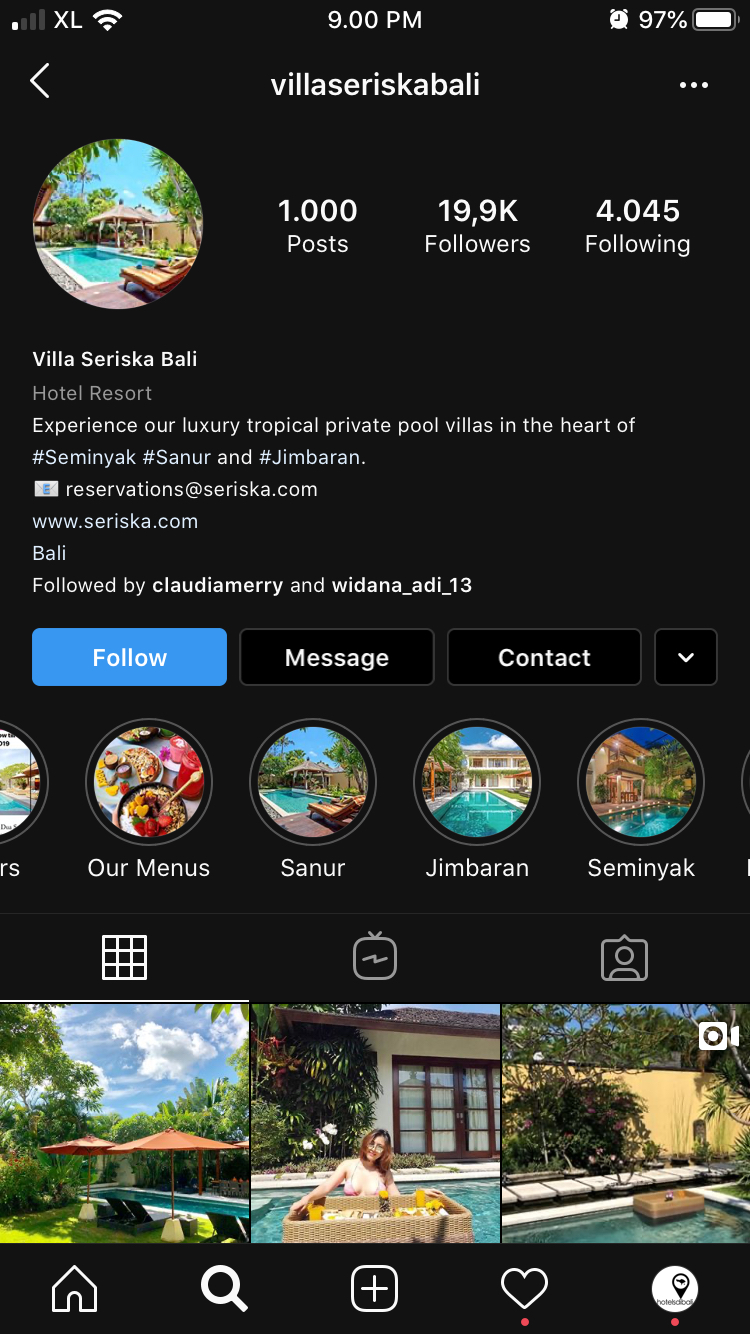
Task: Switch to the tagged photos tab
Action: [624, 959]
